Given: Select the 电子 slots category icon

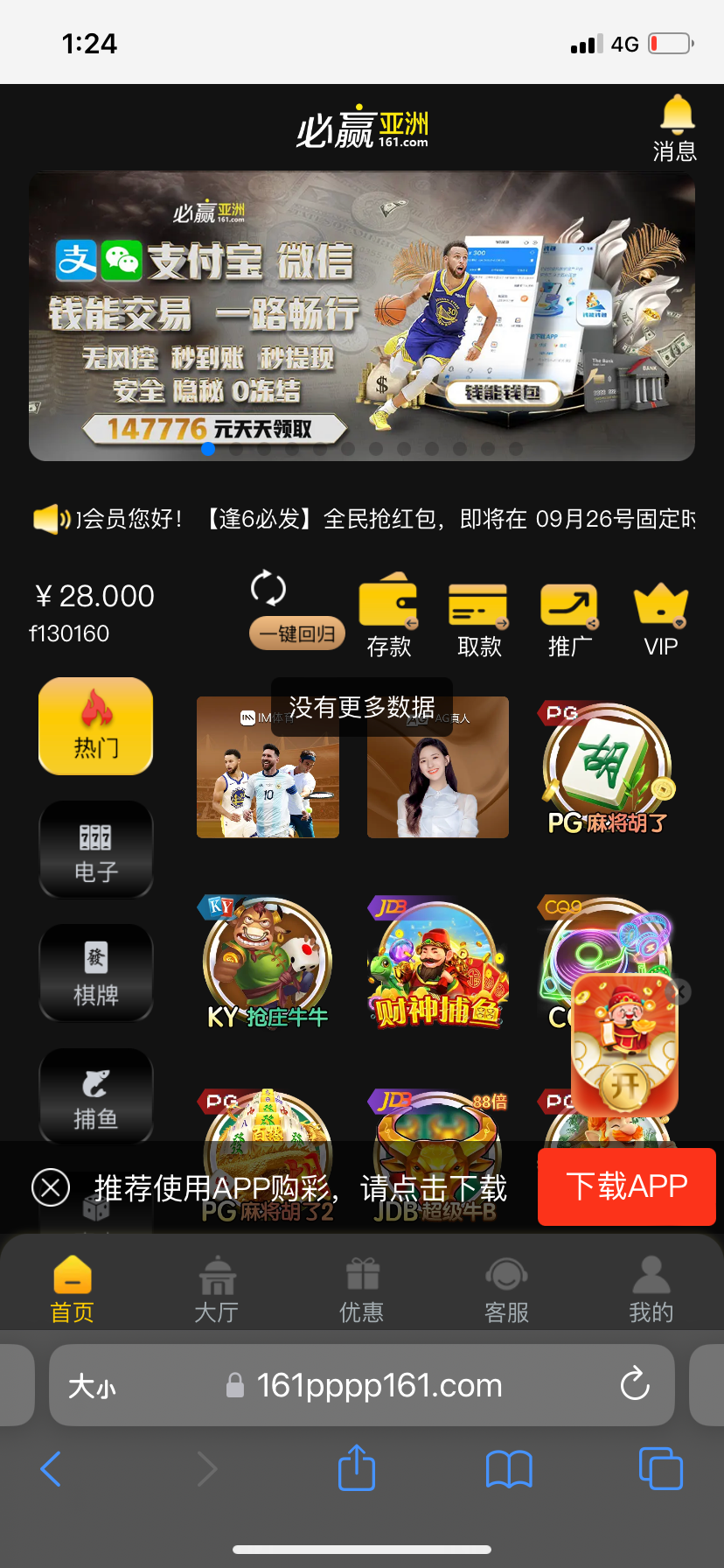Looking at the screenshot, I should [95, 849].
